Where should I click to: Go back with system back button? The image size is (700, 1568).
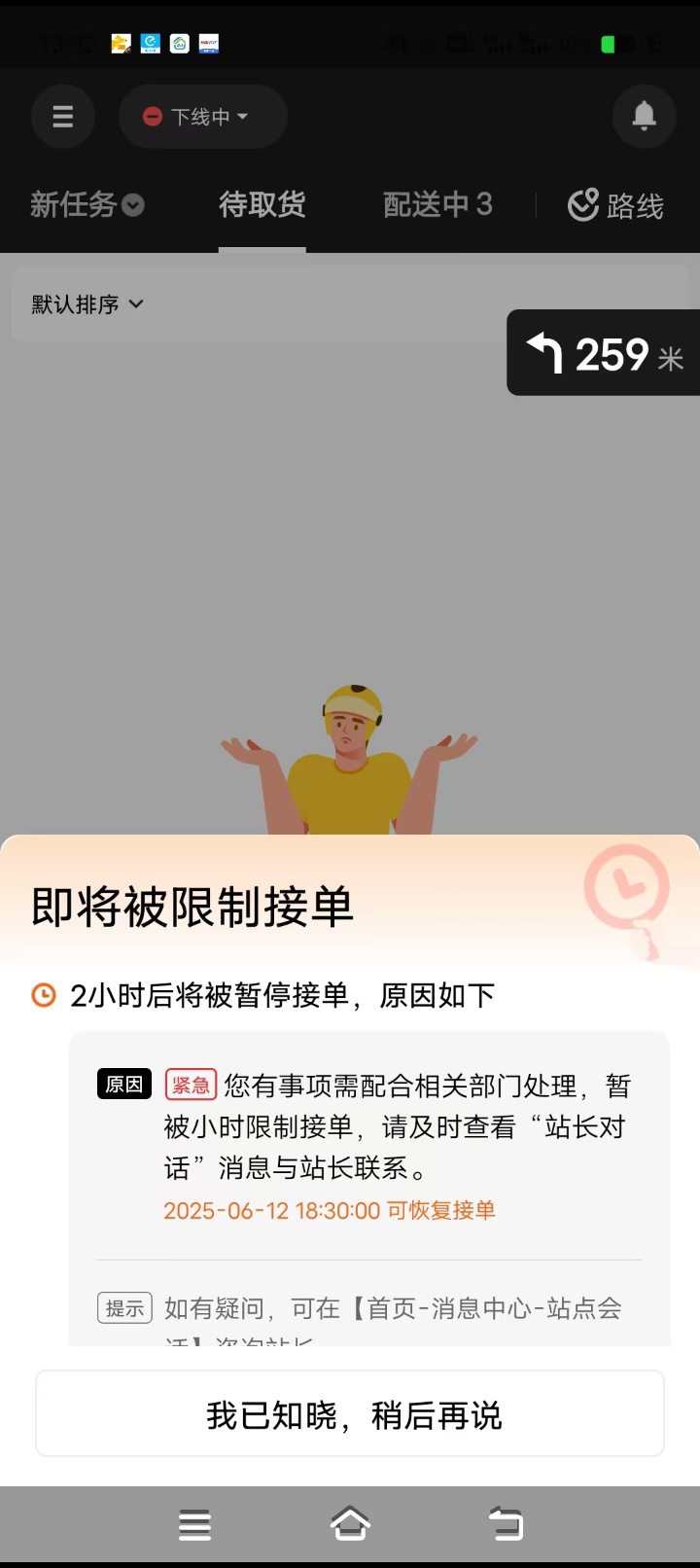tap(506, 1523)
